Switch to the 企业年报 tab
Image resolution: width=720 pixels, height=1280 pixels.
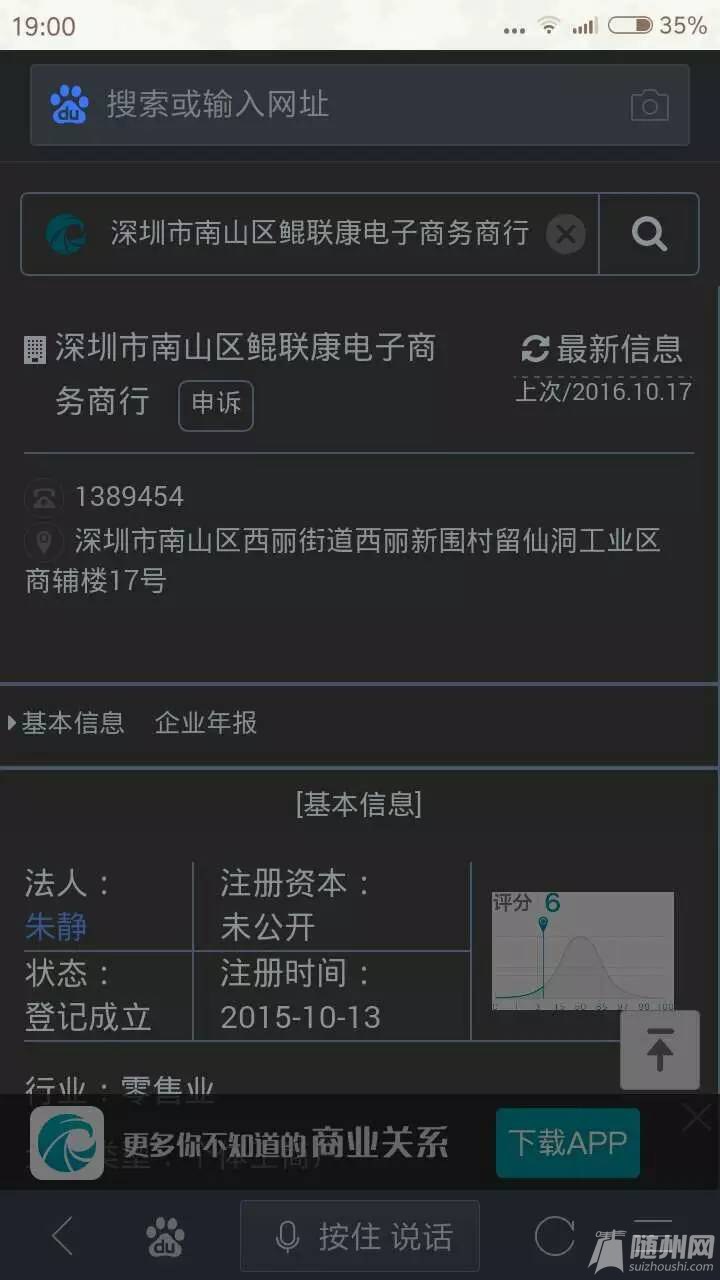coord(206,723)
